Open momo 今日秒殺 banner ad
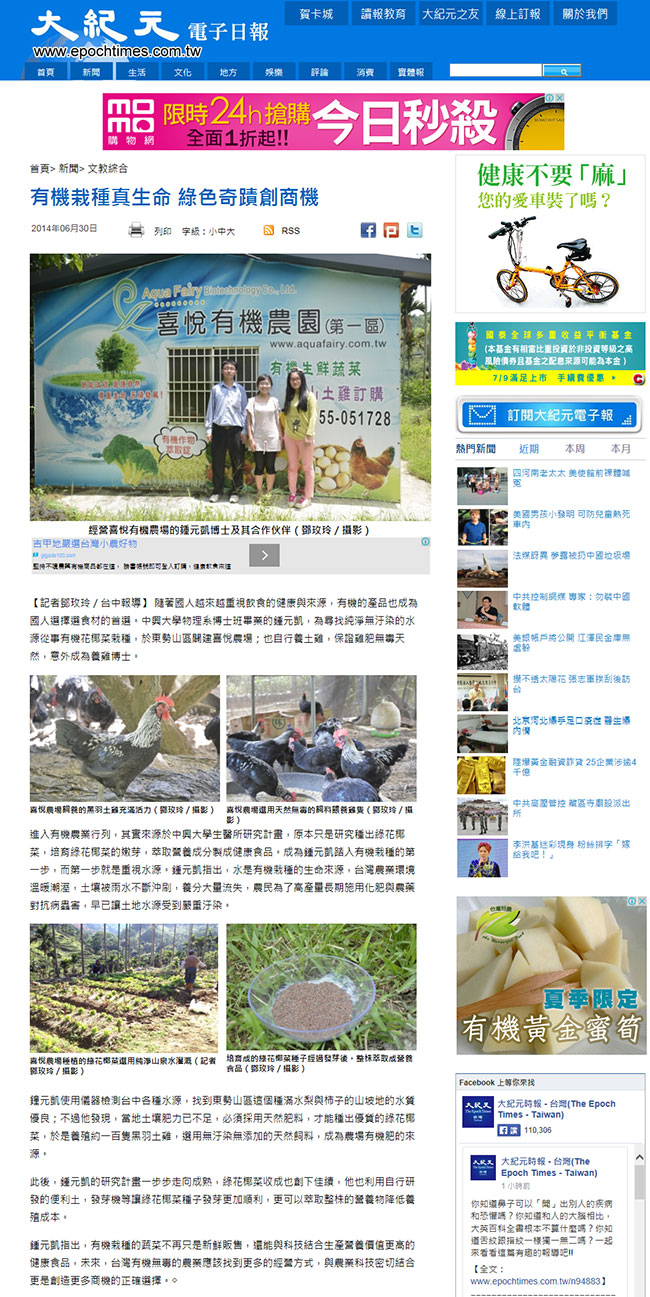Viewport: 650px width, 1297px height. point(333,121)
